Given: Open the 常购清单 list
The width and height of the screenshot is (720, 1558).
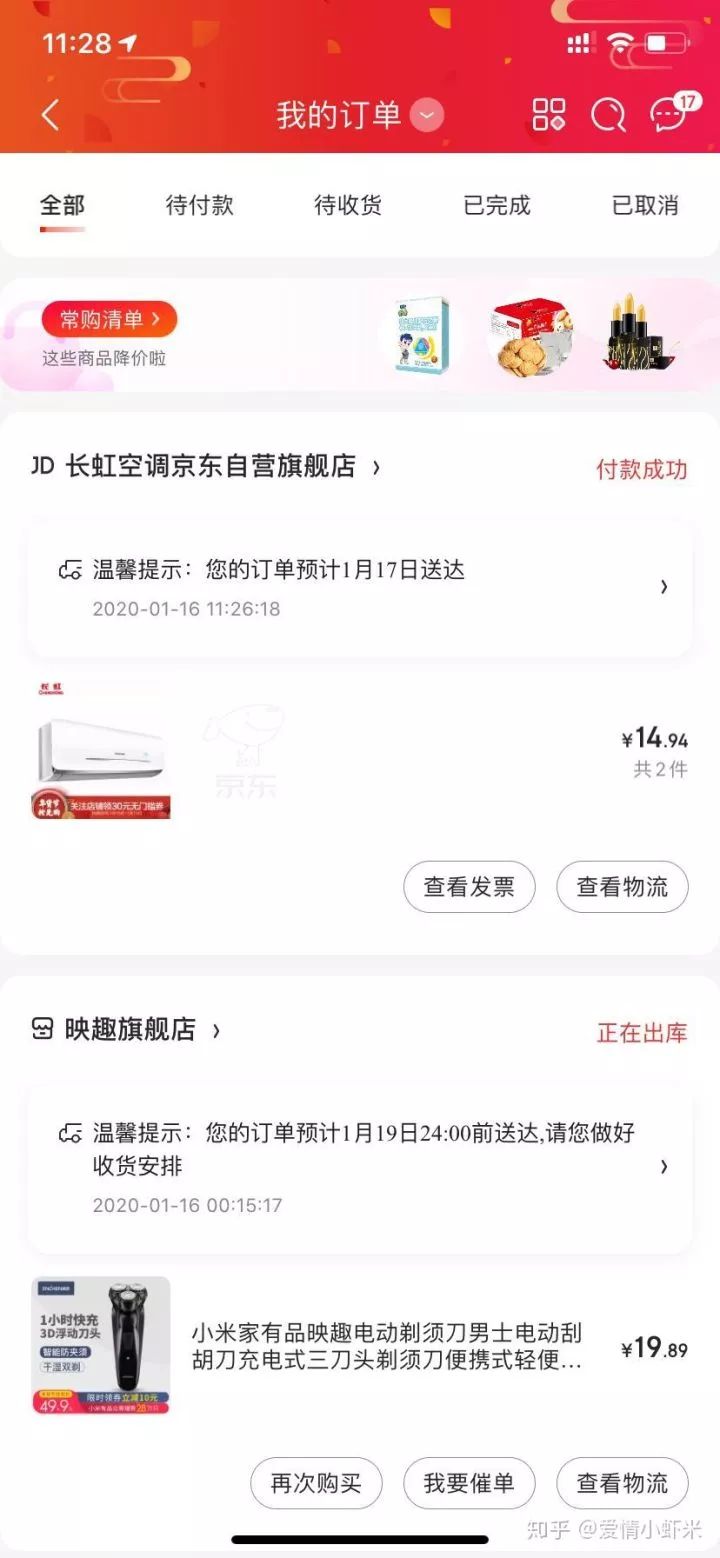Looking at the screenshot, I should point(109,320).
